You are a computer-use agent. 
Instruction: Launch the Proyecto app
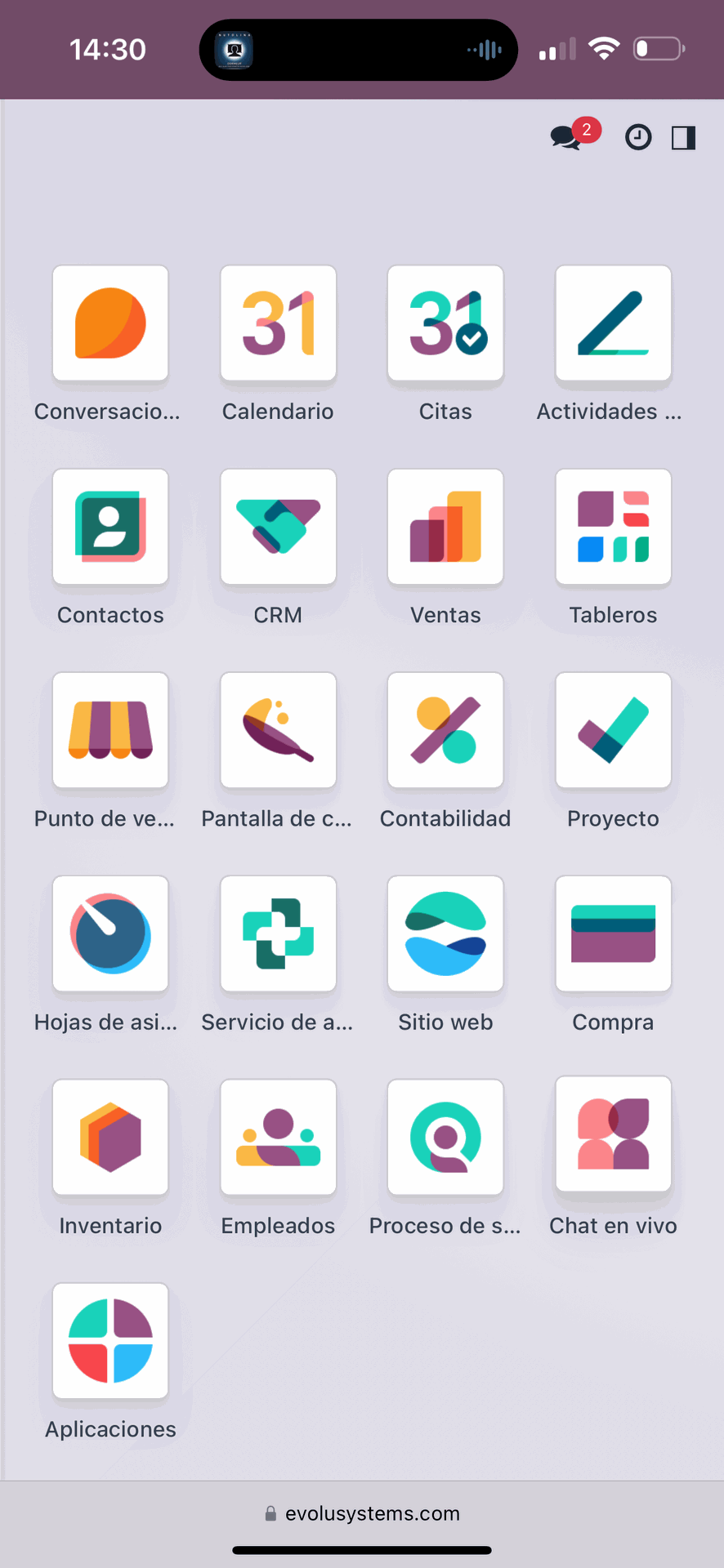pyautogui.click(x=613, y=730)
